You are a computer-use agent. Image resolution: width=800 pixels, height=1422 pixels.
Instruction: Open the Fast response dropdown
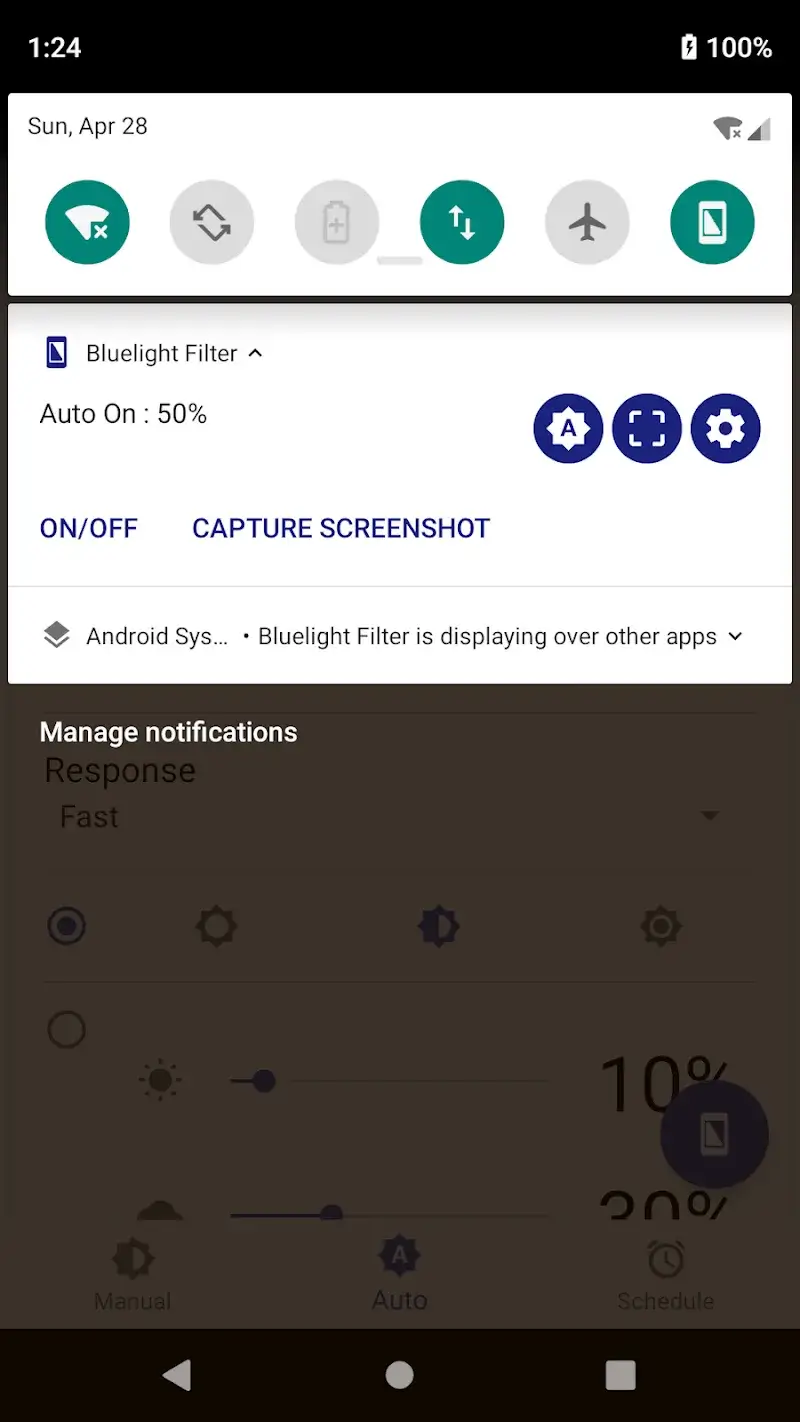(710, 815)
